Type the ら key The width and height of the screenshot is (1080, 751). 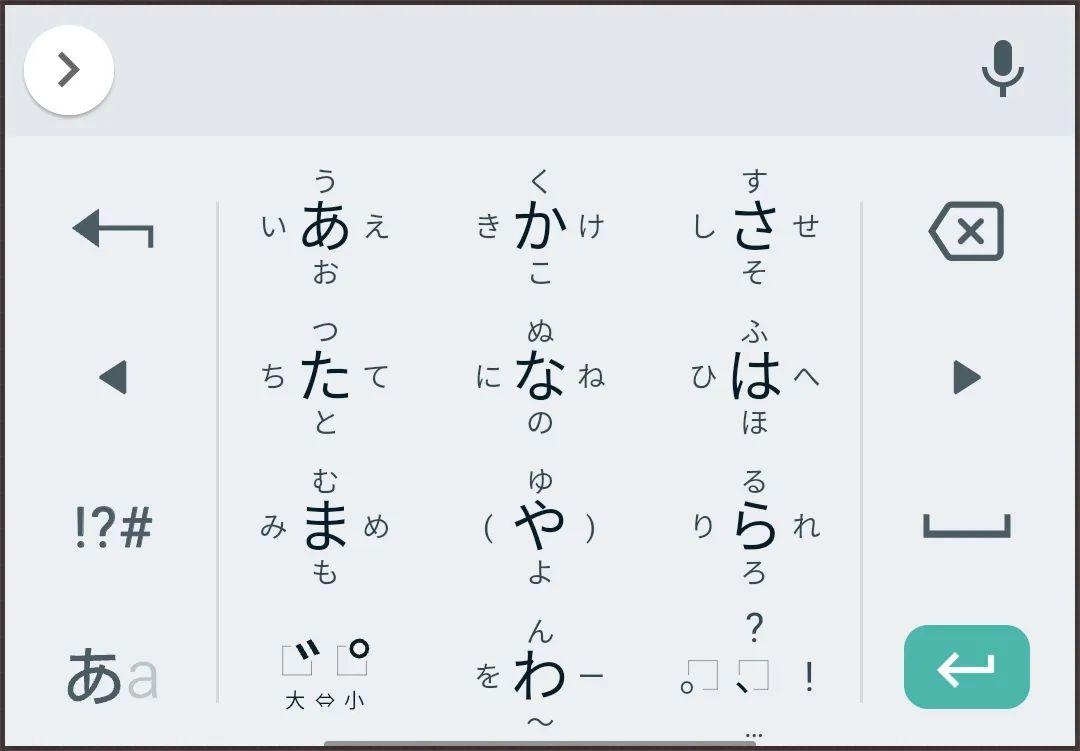coord(754,527)
